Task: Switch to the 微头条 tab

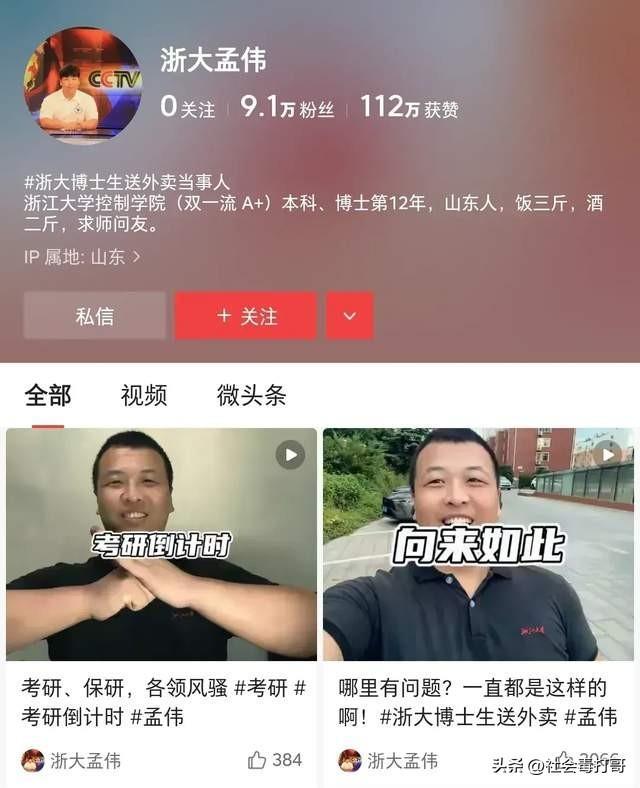Action: [x=251, y=395]
